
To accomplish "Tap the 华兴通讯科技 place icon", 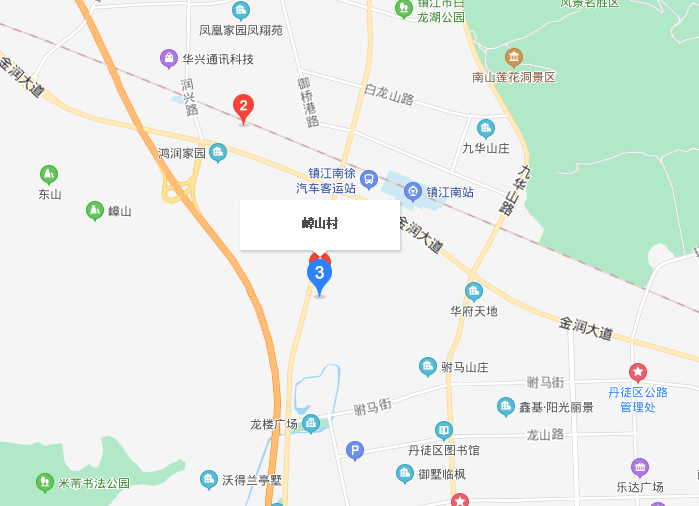I will [168, 59].
